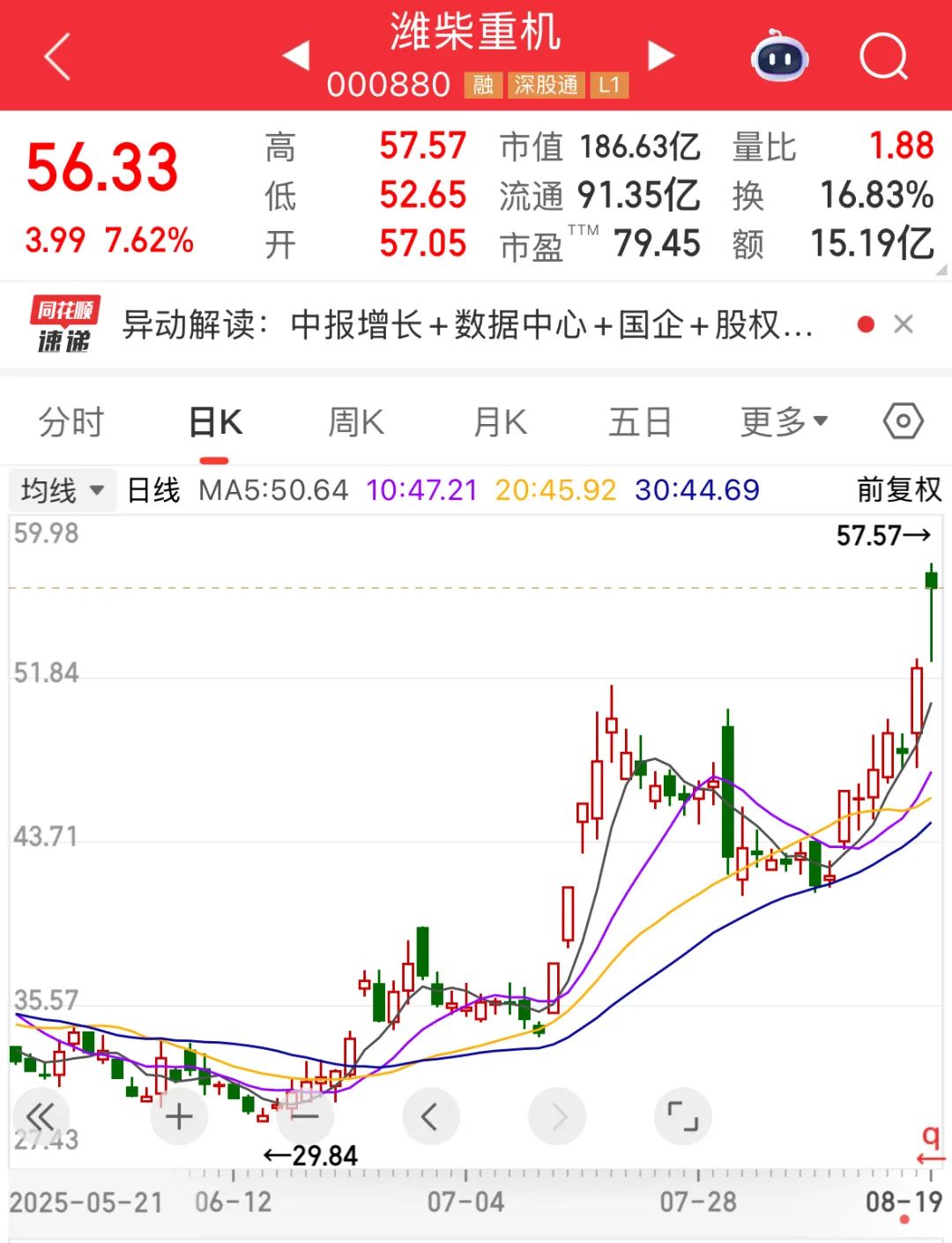Expand the chart to fullscreen
Viewport: 952px width, 1243px height.
[682, 1117]
